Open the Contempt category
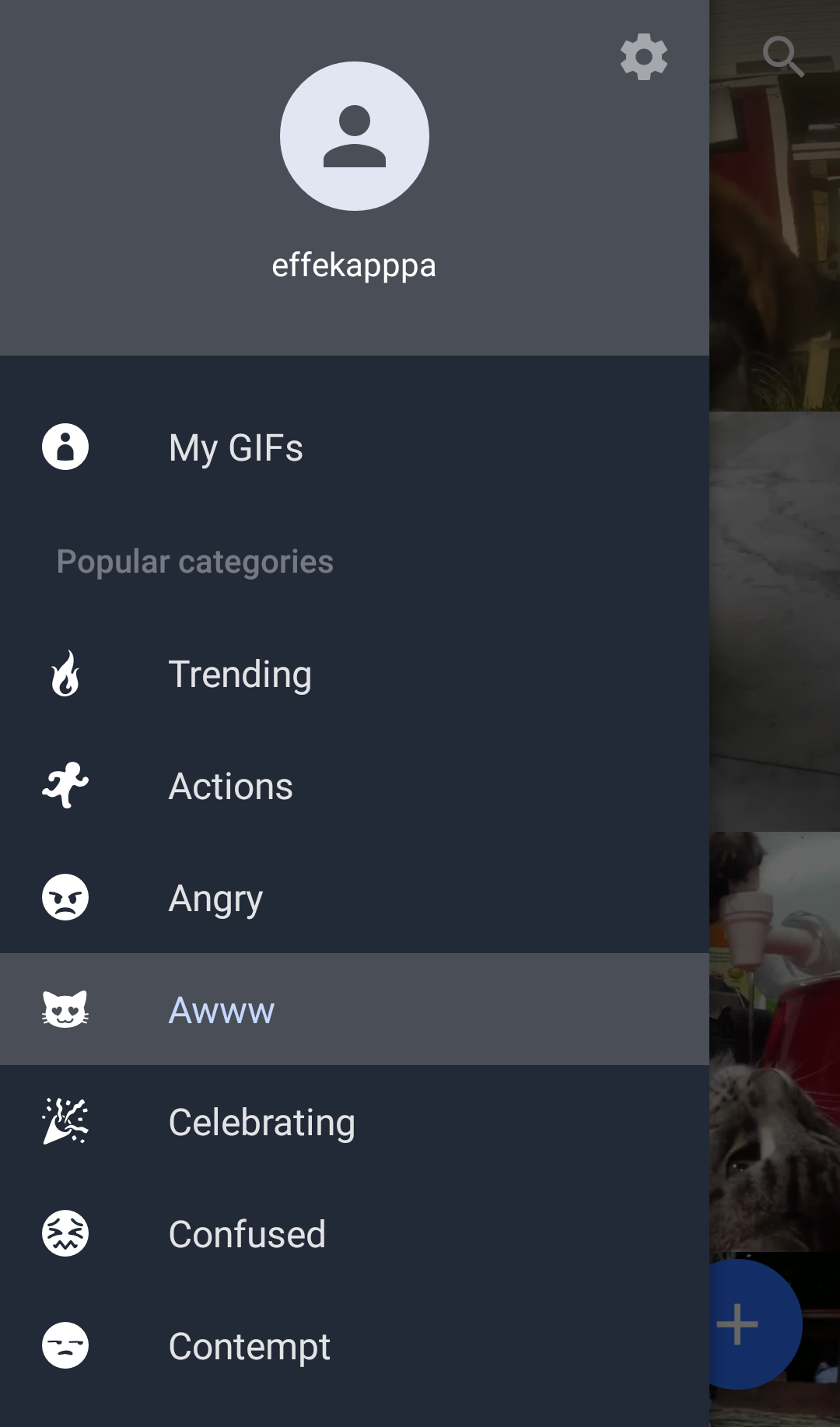 [x=355, y=1346]
